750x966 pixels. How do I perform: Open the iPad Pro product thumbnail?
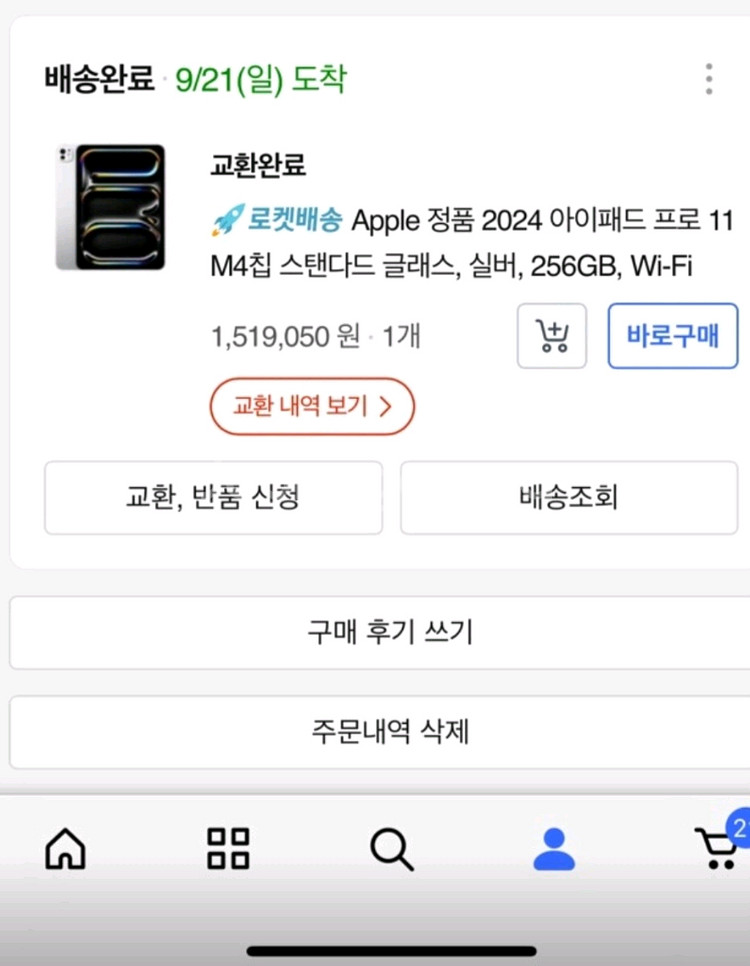(110, 207)
